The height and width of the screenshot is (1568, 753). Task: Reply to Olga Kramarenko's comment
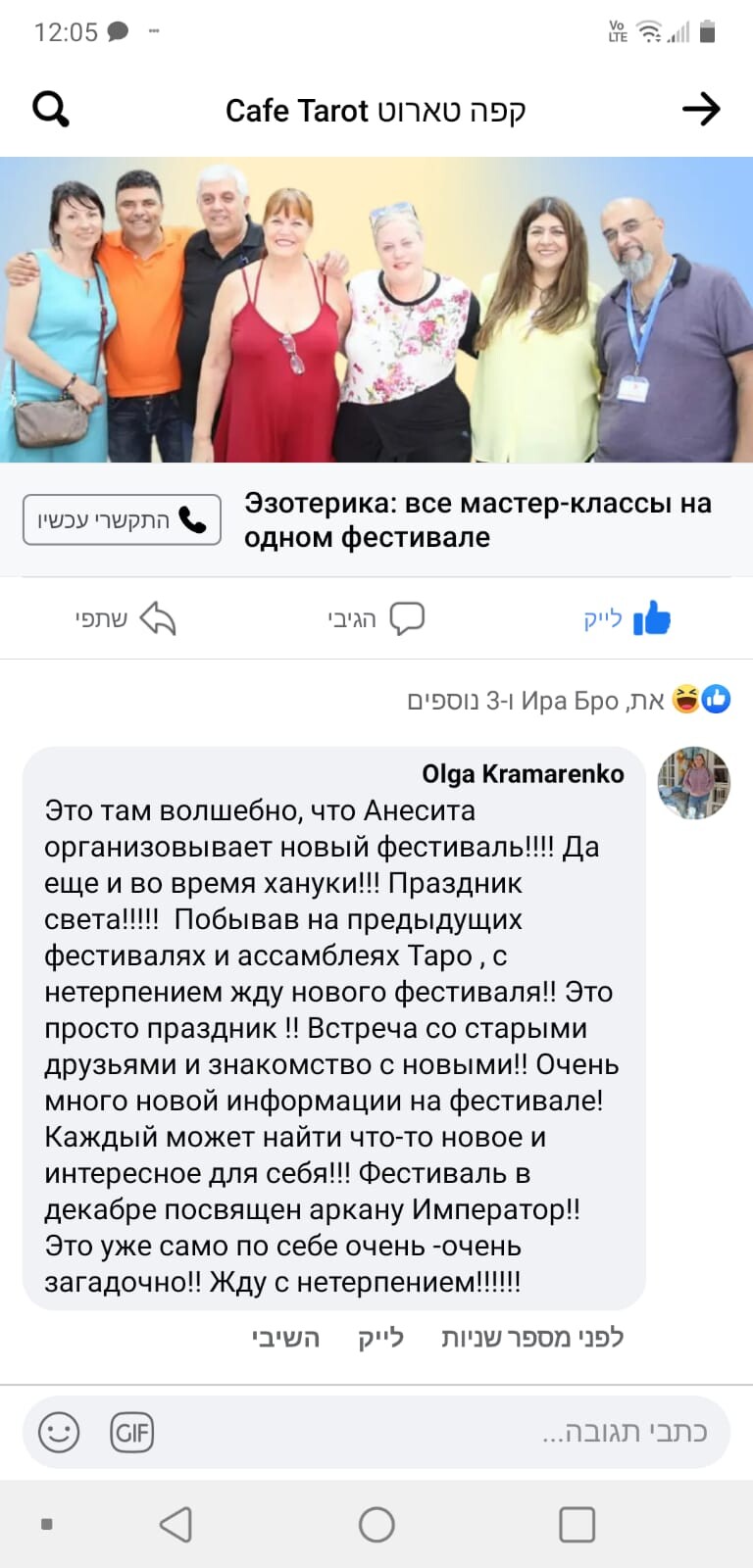point(285,1338)
